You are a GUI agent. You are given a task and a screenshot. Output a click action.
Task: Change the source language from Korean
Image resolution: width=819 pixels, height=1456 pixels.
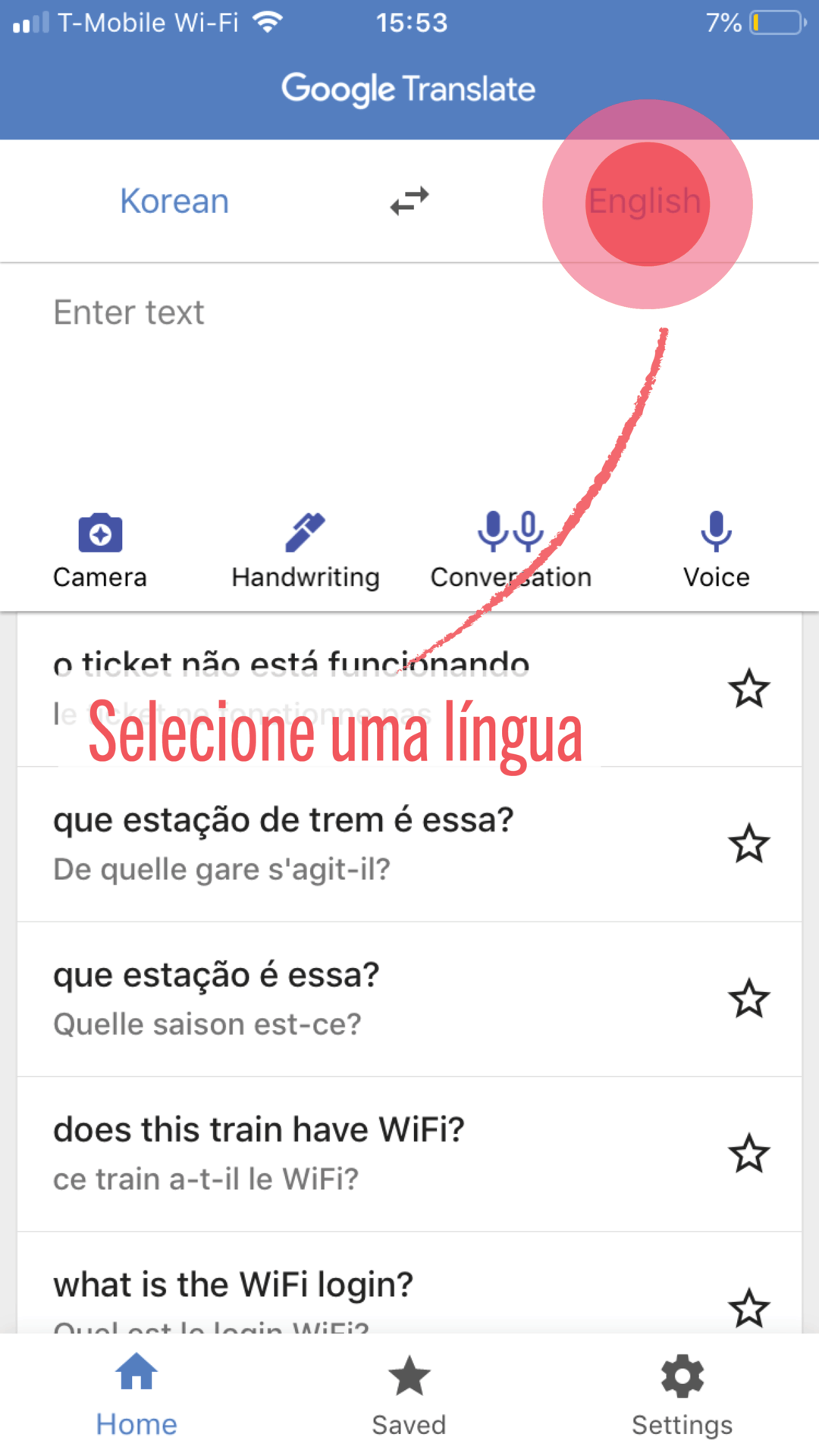[174, 202]
